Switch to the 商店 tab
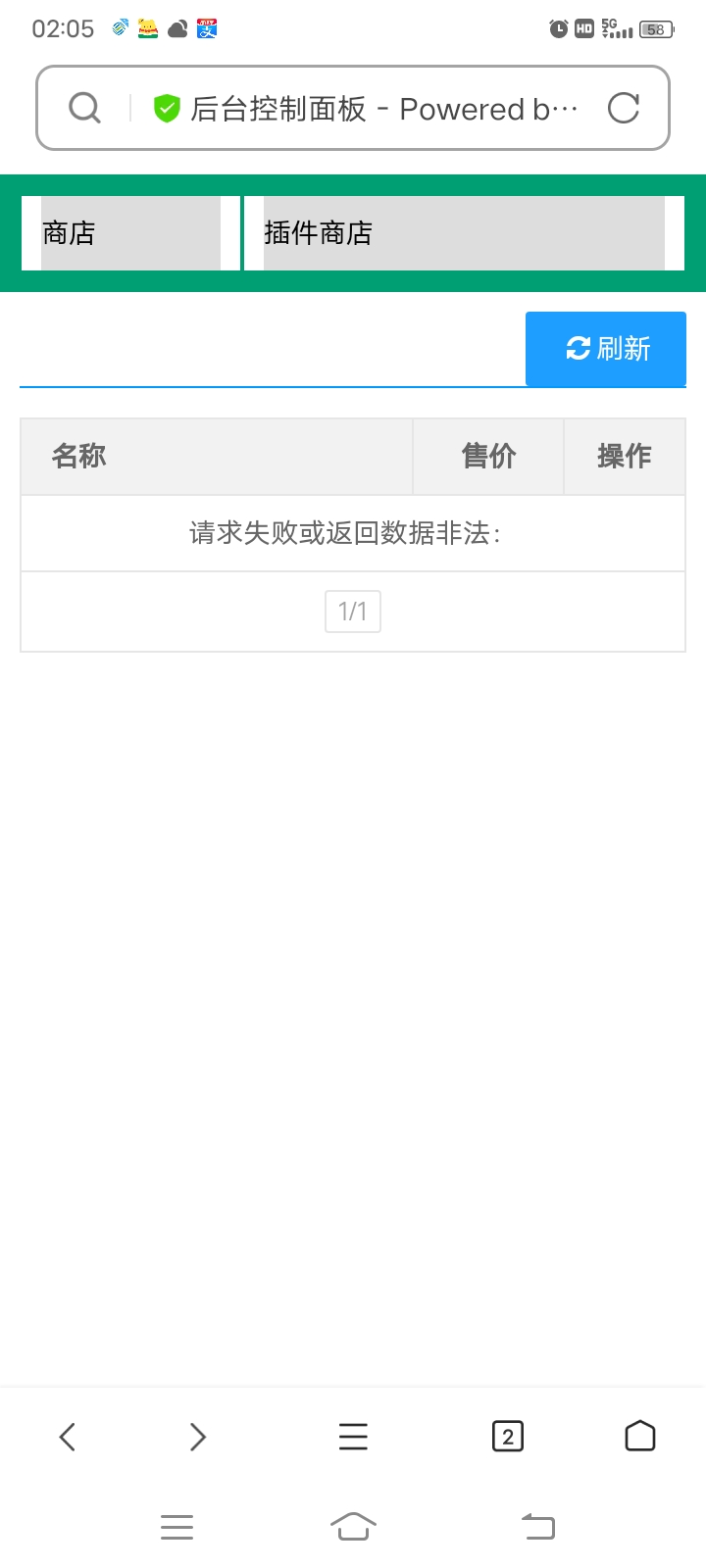 (x=129, y=233)
